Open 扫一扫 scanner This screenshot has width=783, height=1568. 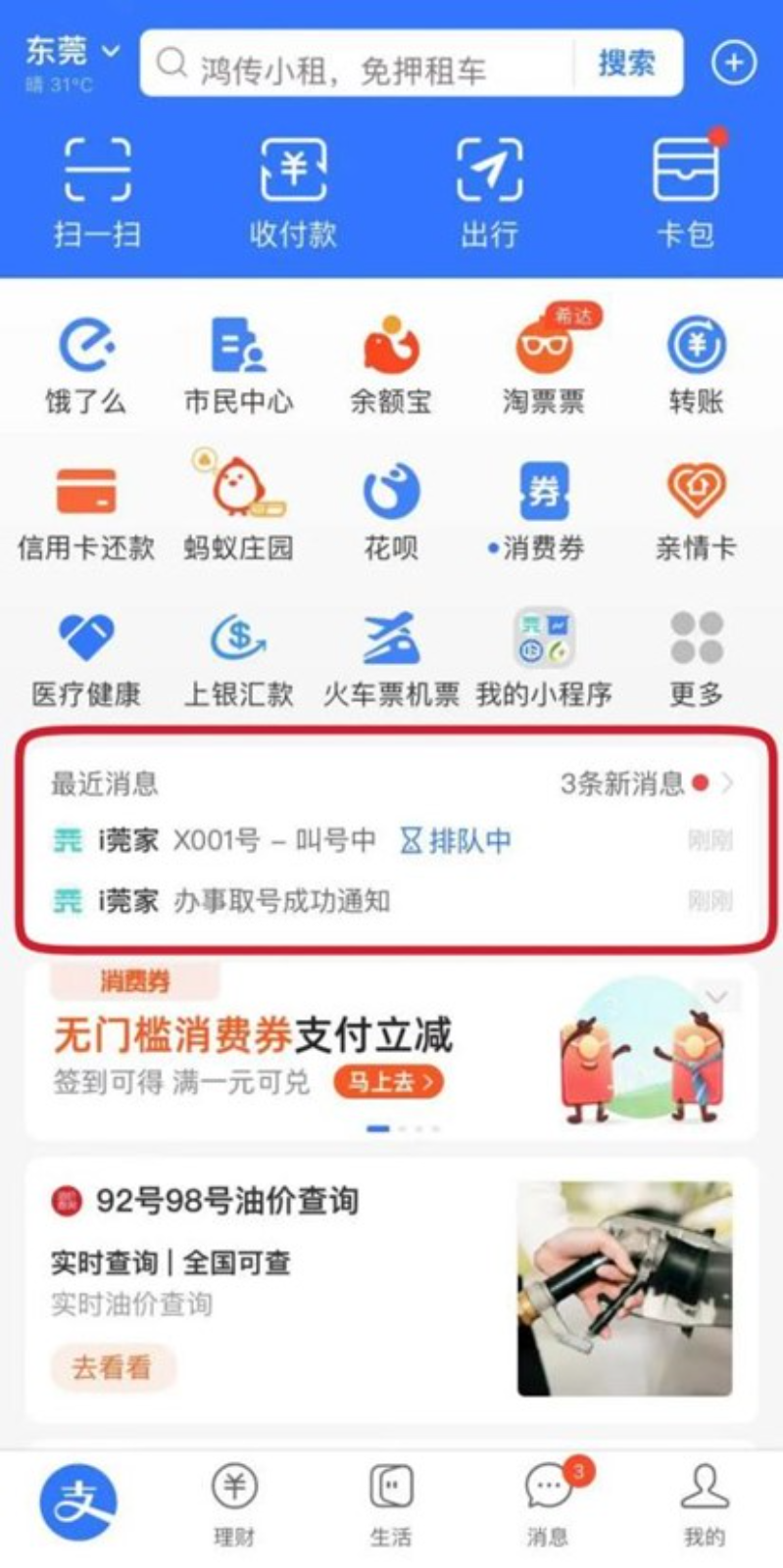97,193
